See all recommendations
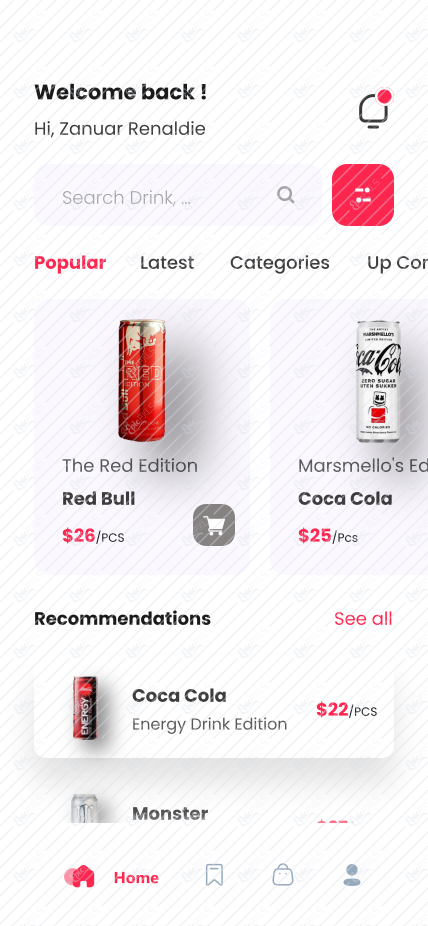428x926 pixels. tap(362, 618)
